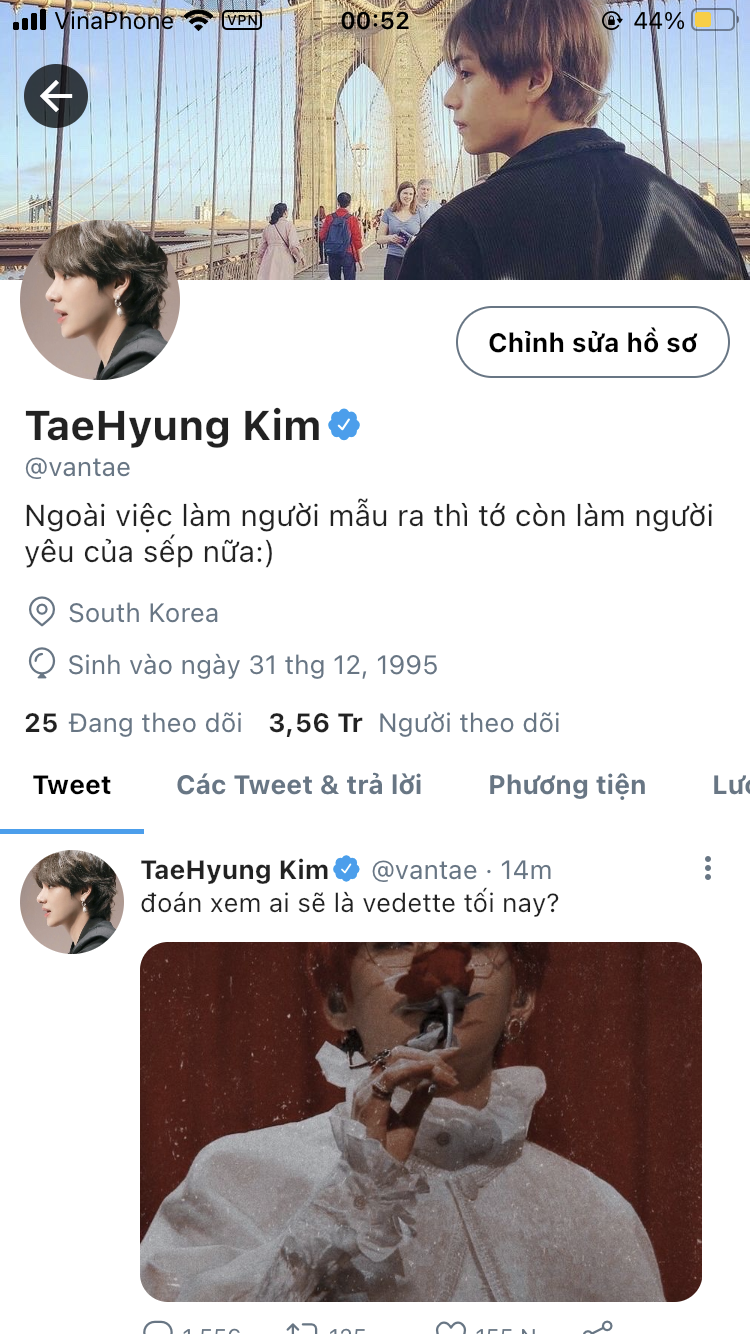The image size is (750, 1334).
Task: Tap the small avatar beside the tweet
Action: coord(72,902)
